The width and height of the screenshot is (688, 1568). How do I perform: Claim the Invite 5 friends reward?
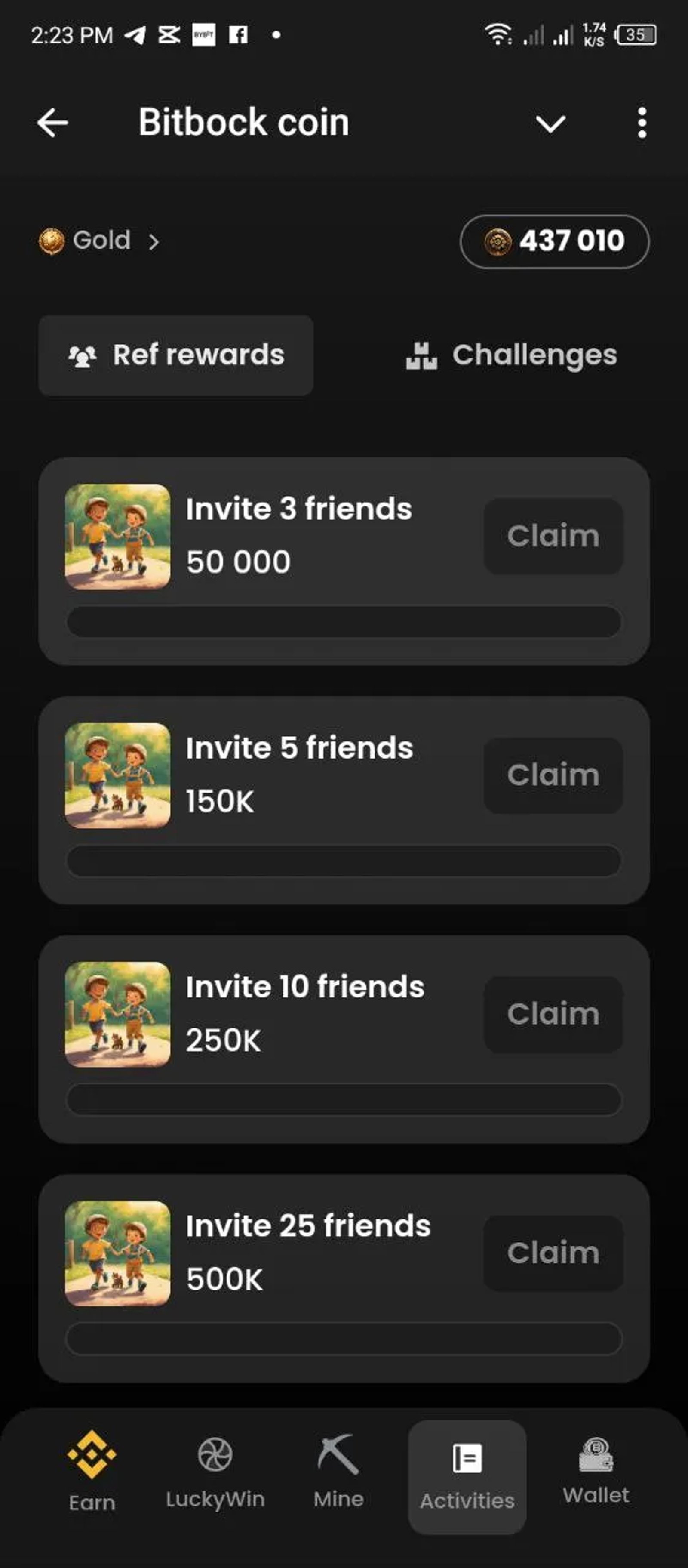pos(553,775)
